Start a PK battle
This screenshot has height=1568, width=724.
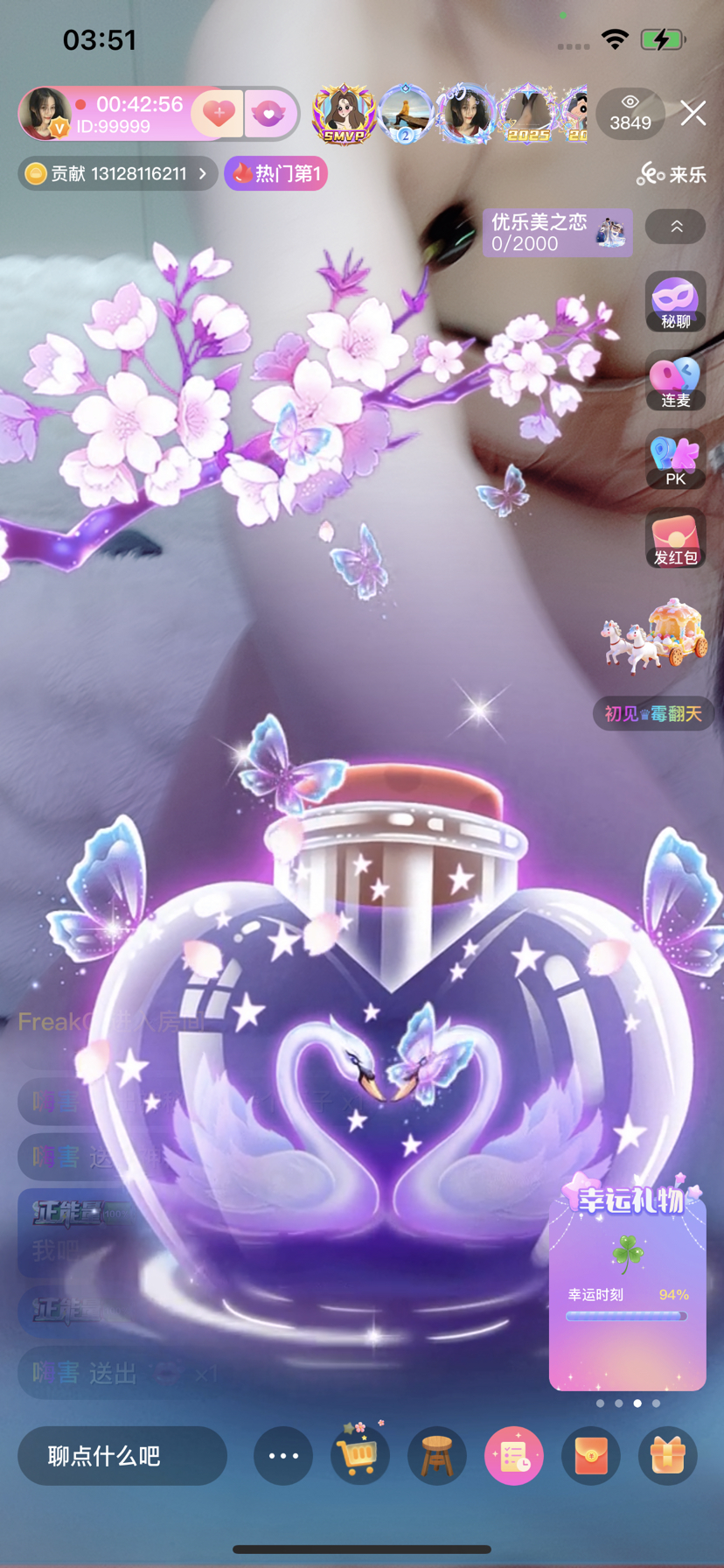675,459
